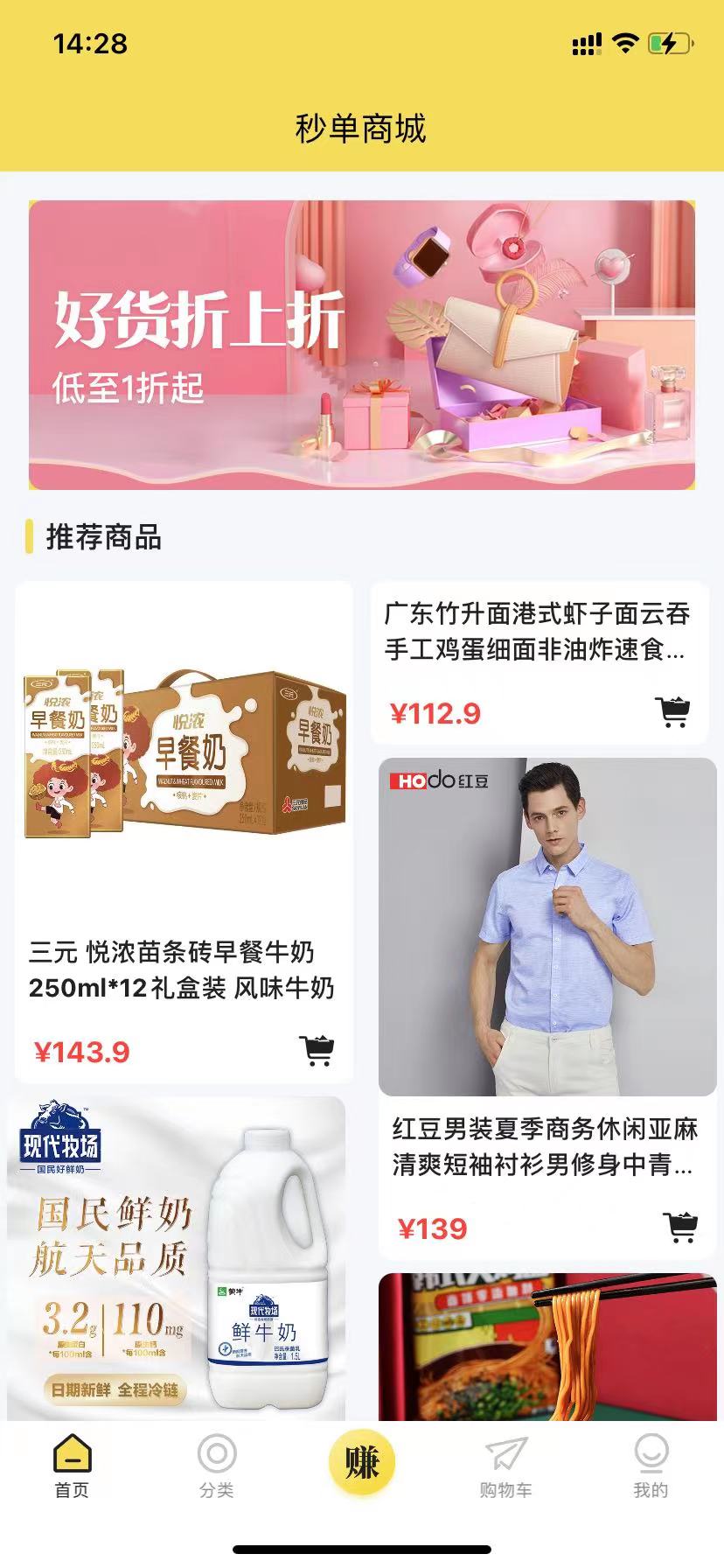This screenshot has width=724, height=1568.
Task: Open the instant noodle product tile
Action: coord(547,1346)
